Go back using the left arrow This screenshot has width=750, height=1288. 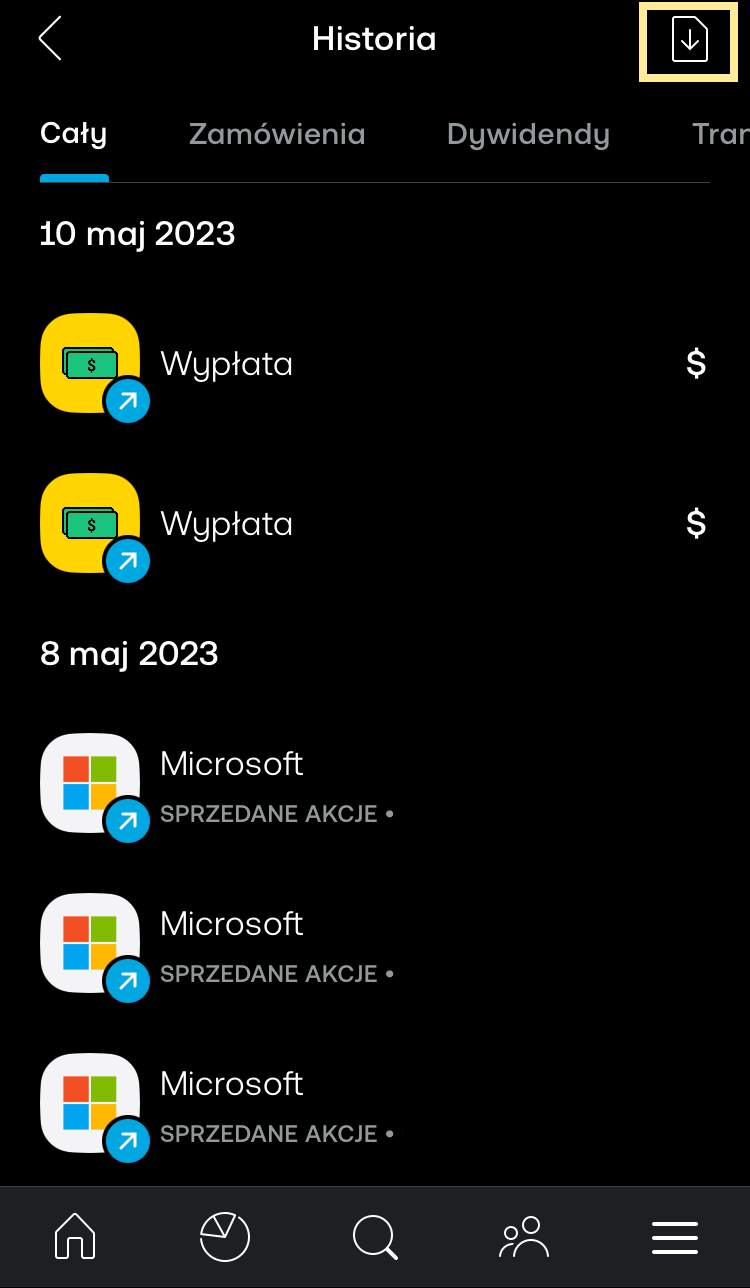[x=49, y=38]
